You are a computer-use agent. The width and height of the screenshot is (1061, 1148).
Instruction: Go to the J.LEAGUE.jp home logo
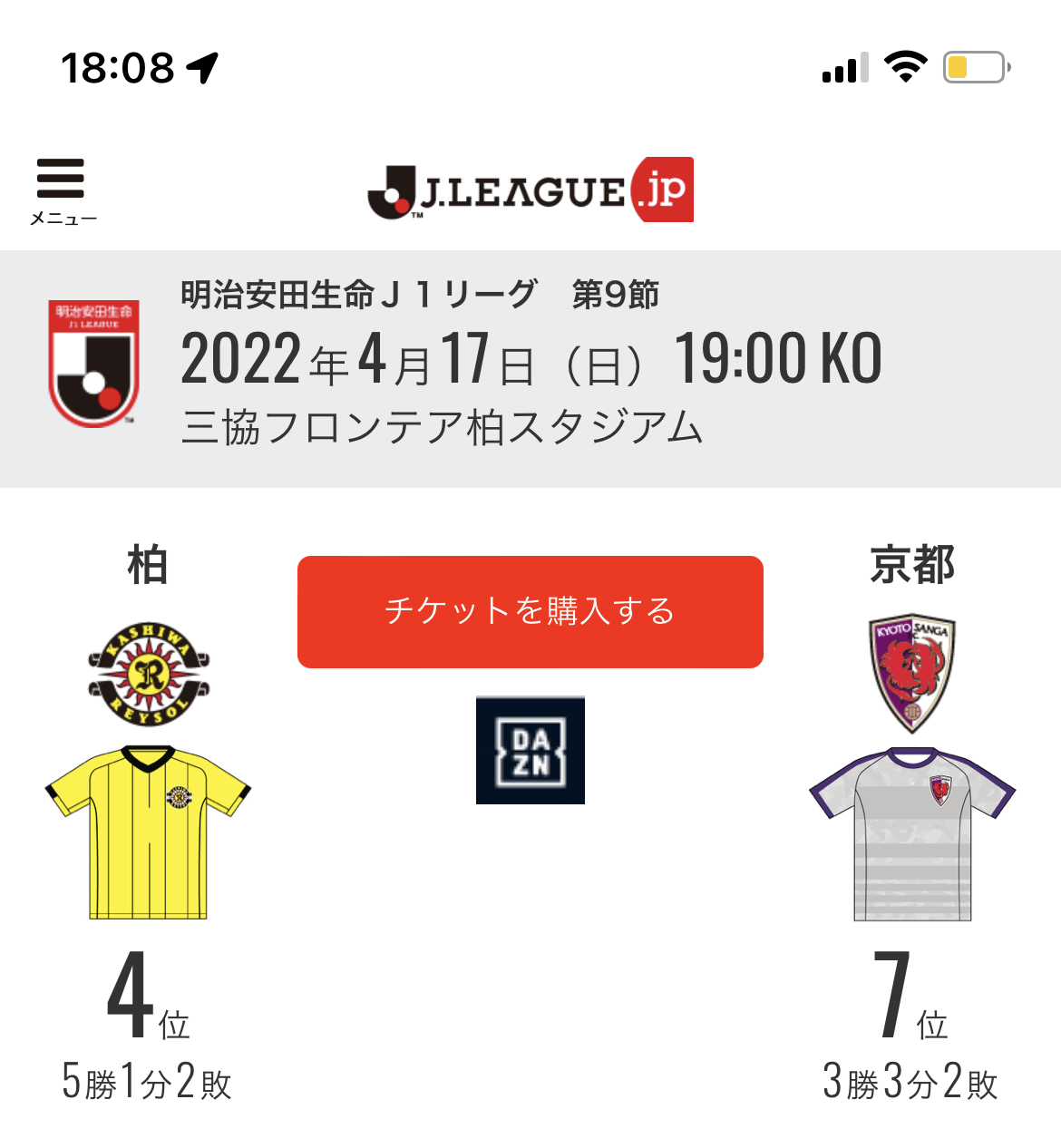(530, 190)
